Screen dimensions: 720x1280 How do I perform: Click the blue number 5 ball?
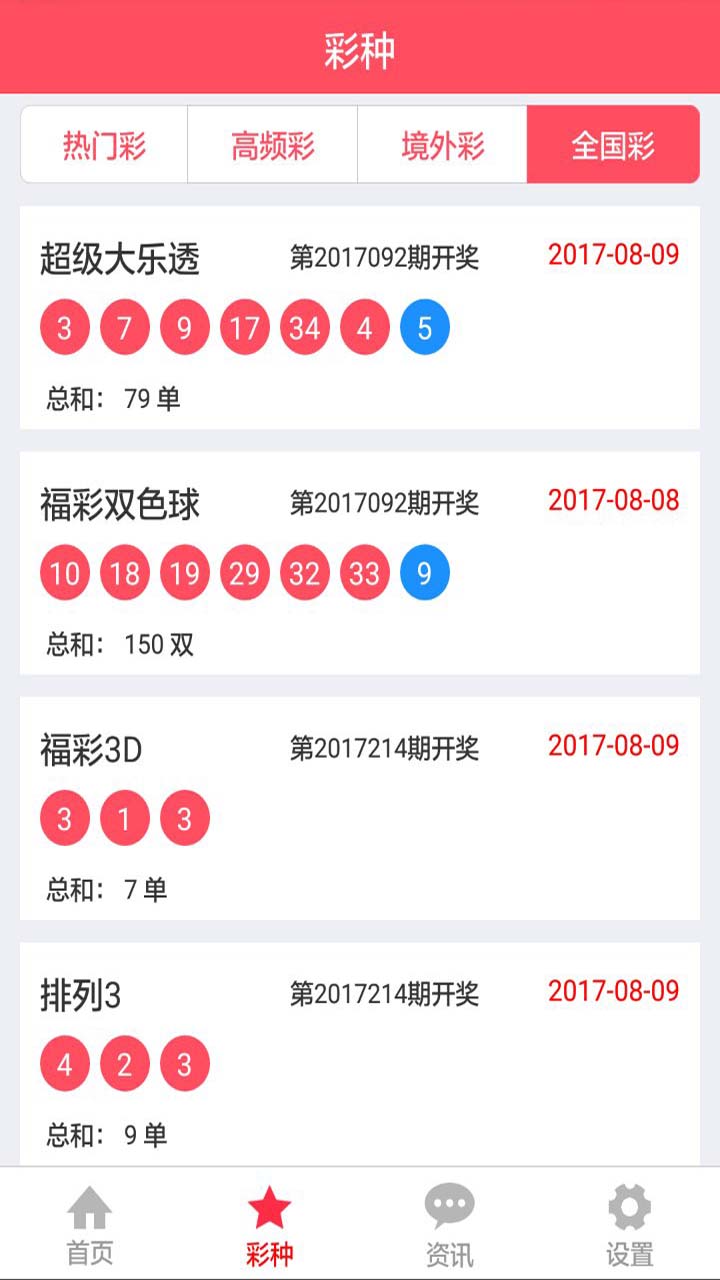point(424,325)
